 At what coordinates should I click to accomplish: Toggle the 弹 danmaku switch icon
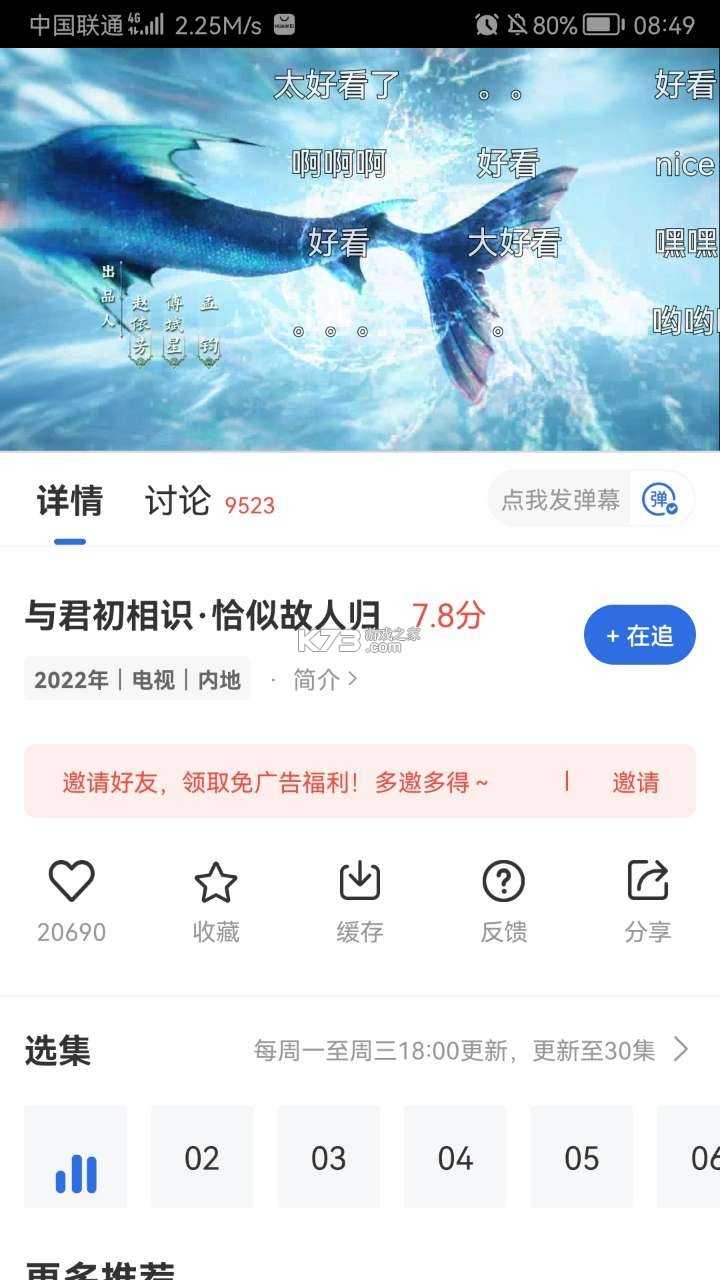point(660,500)
